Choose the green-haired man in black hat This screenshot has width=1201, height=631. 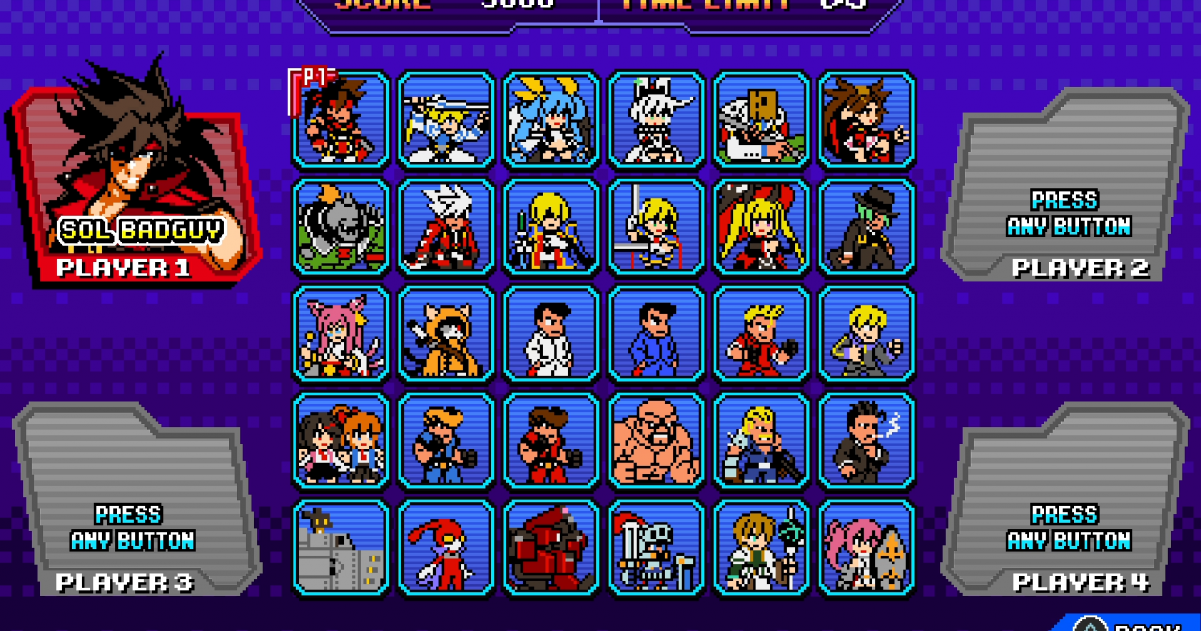[866, 227]
